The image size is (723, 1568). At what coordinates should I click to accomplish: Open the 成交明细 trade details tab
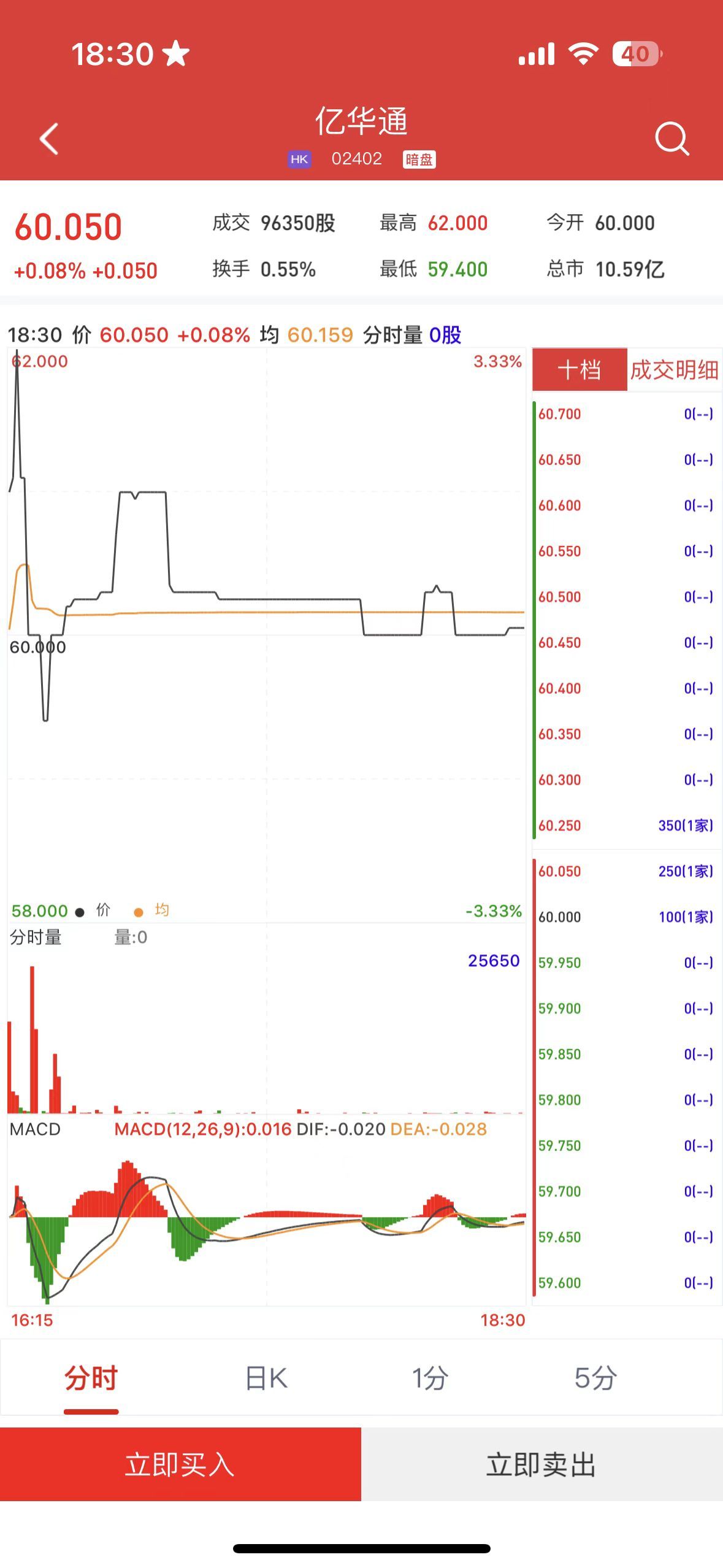pyautogui.click(x=674, y=370)
